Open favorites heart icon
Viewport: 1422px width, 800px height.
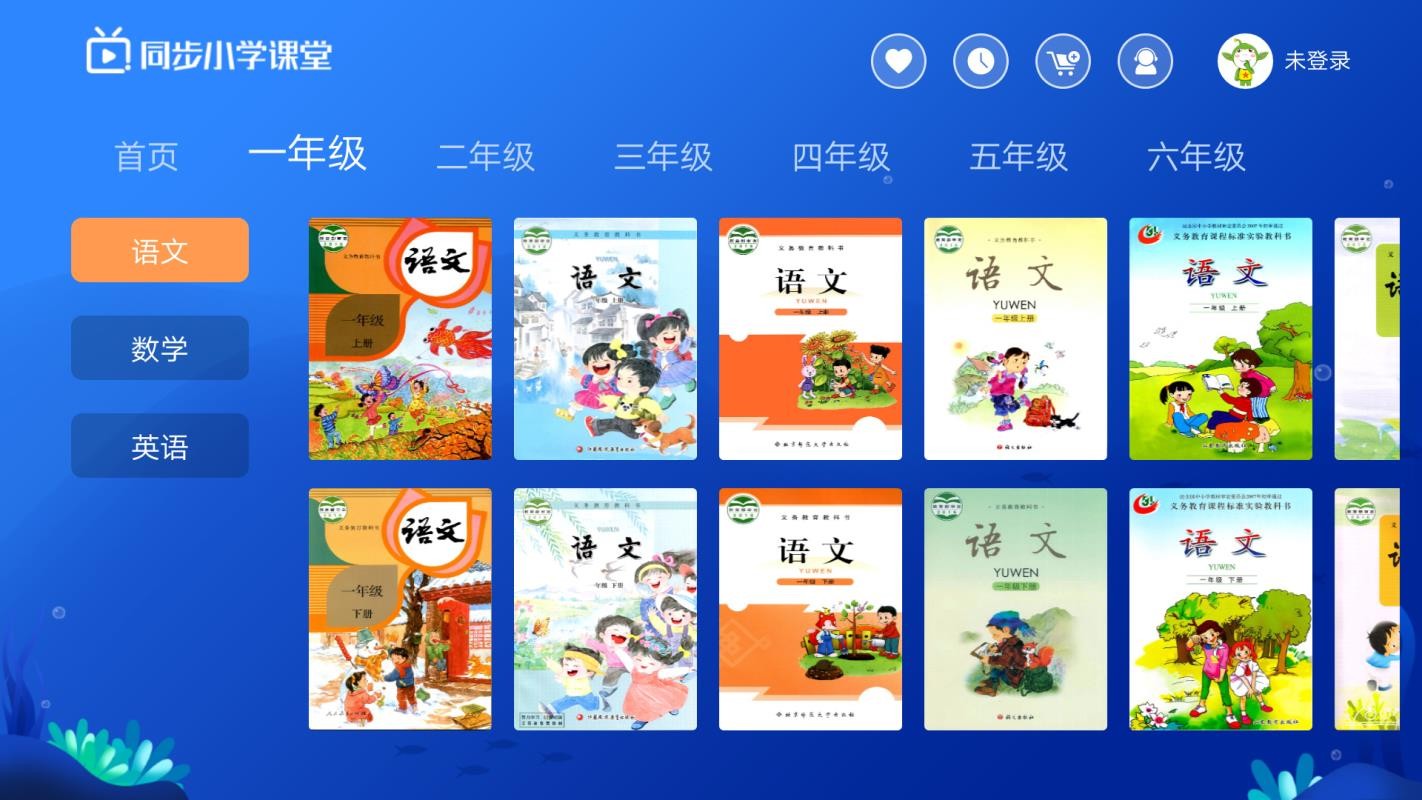(898, 61)
